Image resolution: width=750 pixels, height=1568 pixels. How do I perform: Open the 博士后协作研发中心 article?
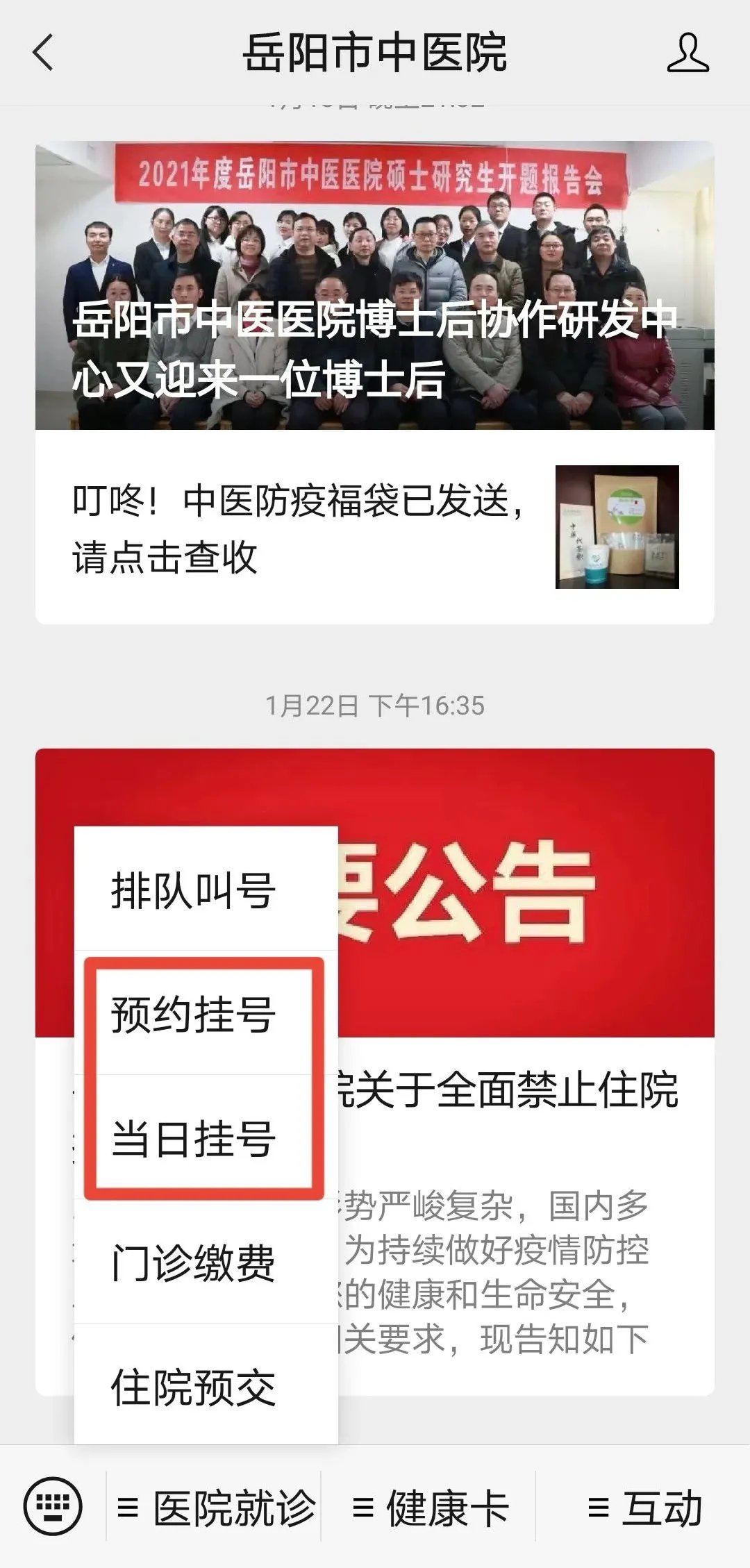tap(375, 285)
